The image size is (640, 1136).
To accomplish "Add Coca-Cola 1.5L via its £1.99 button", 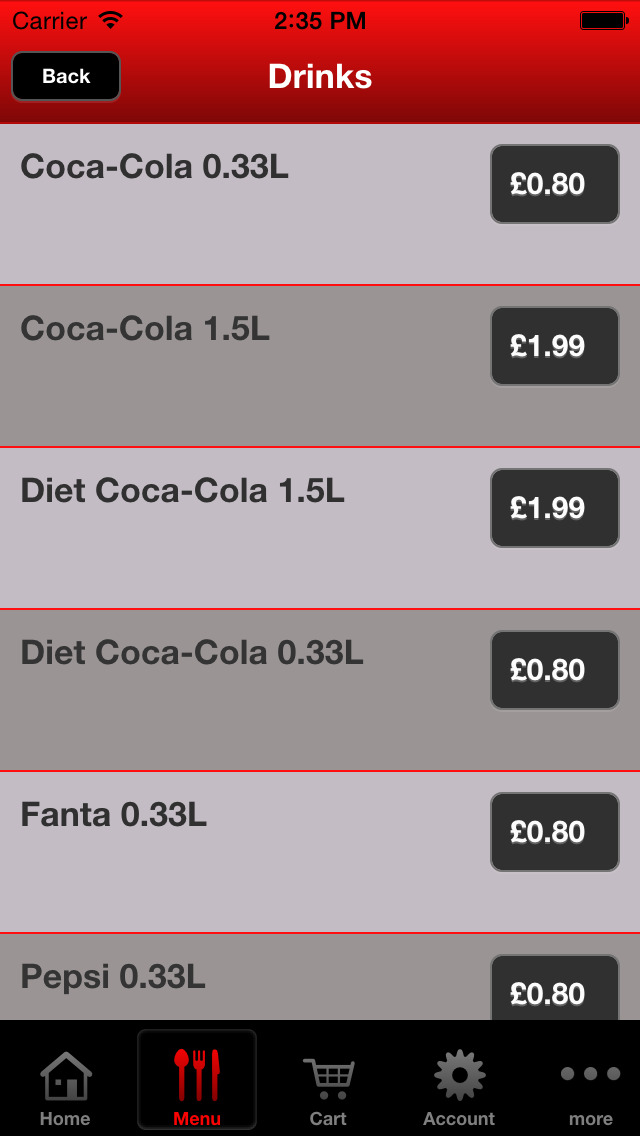I will pyautogui.click(x=555, y=346).
